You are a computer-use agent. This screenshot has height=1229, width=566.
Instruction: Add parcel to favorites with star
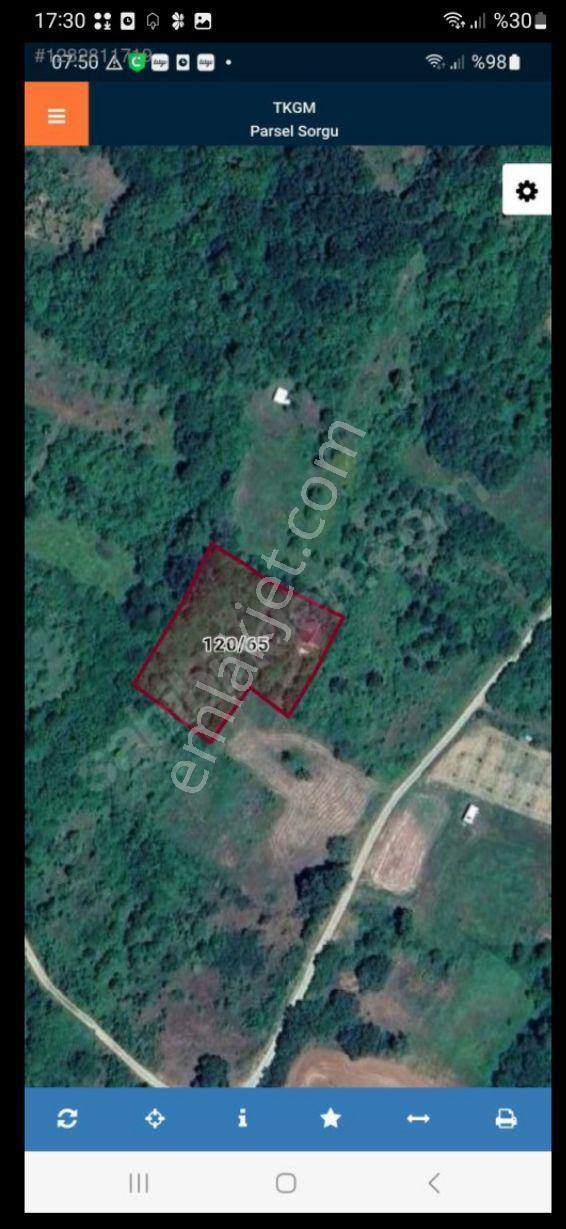point(330,1119)
